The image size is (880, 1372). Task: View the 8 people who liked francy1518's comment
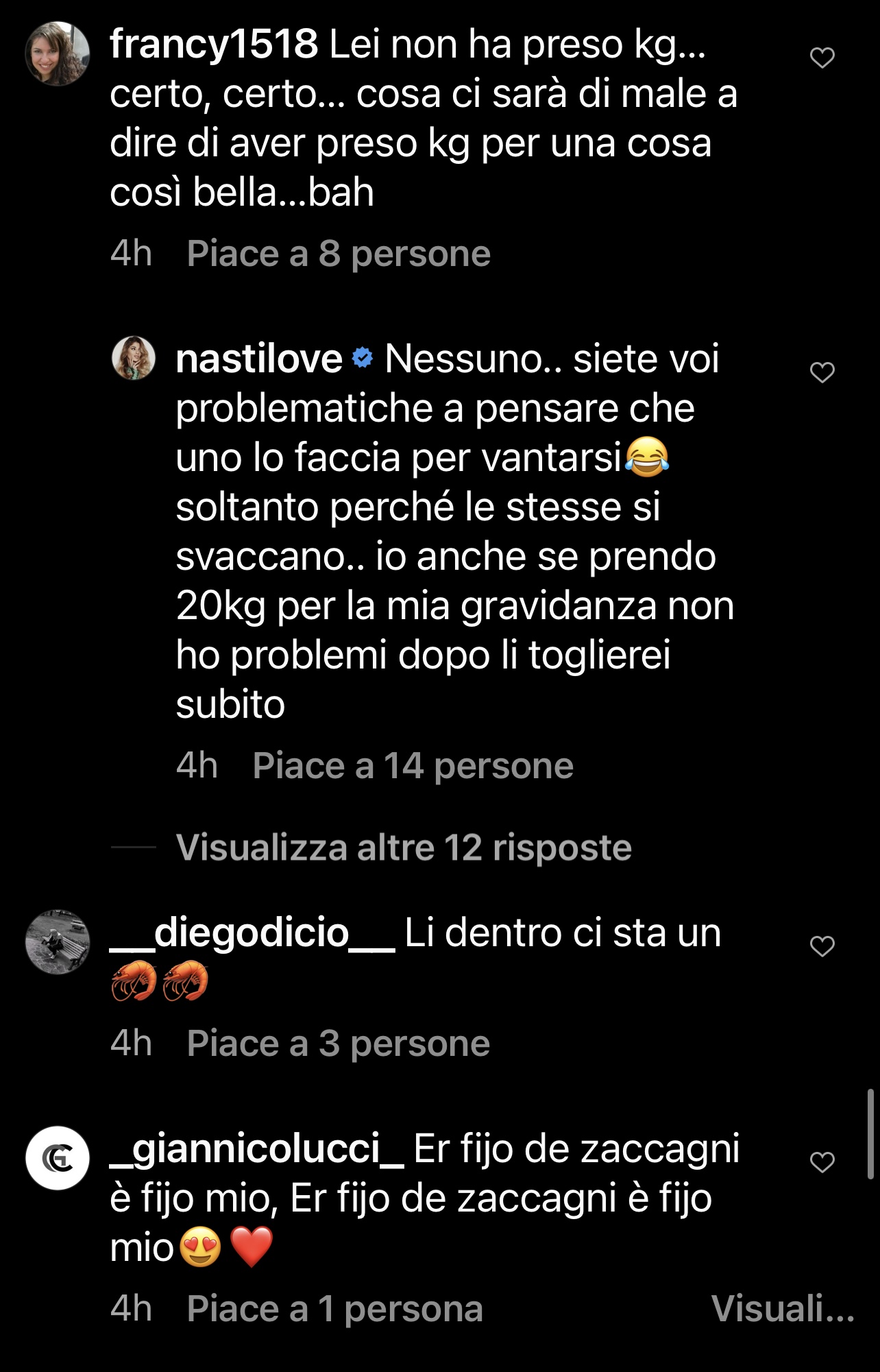tap(339, 254)
